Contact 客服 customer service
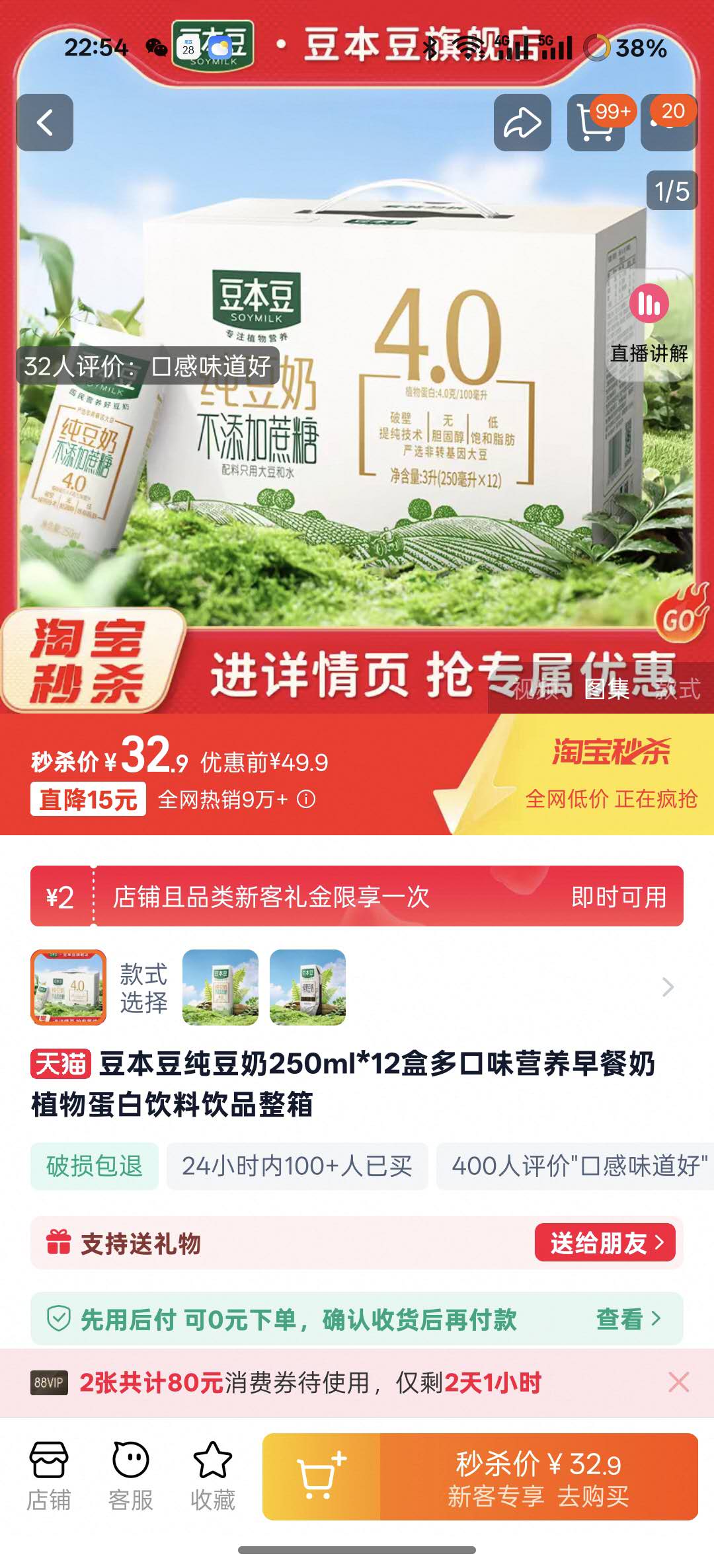The height and width of the screenshot is (1568, 714). [x=131, y=1477]
